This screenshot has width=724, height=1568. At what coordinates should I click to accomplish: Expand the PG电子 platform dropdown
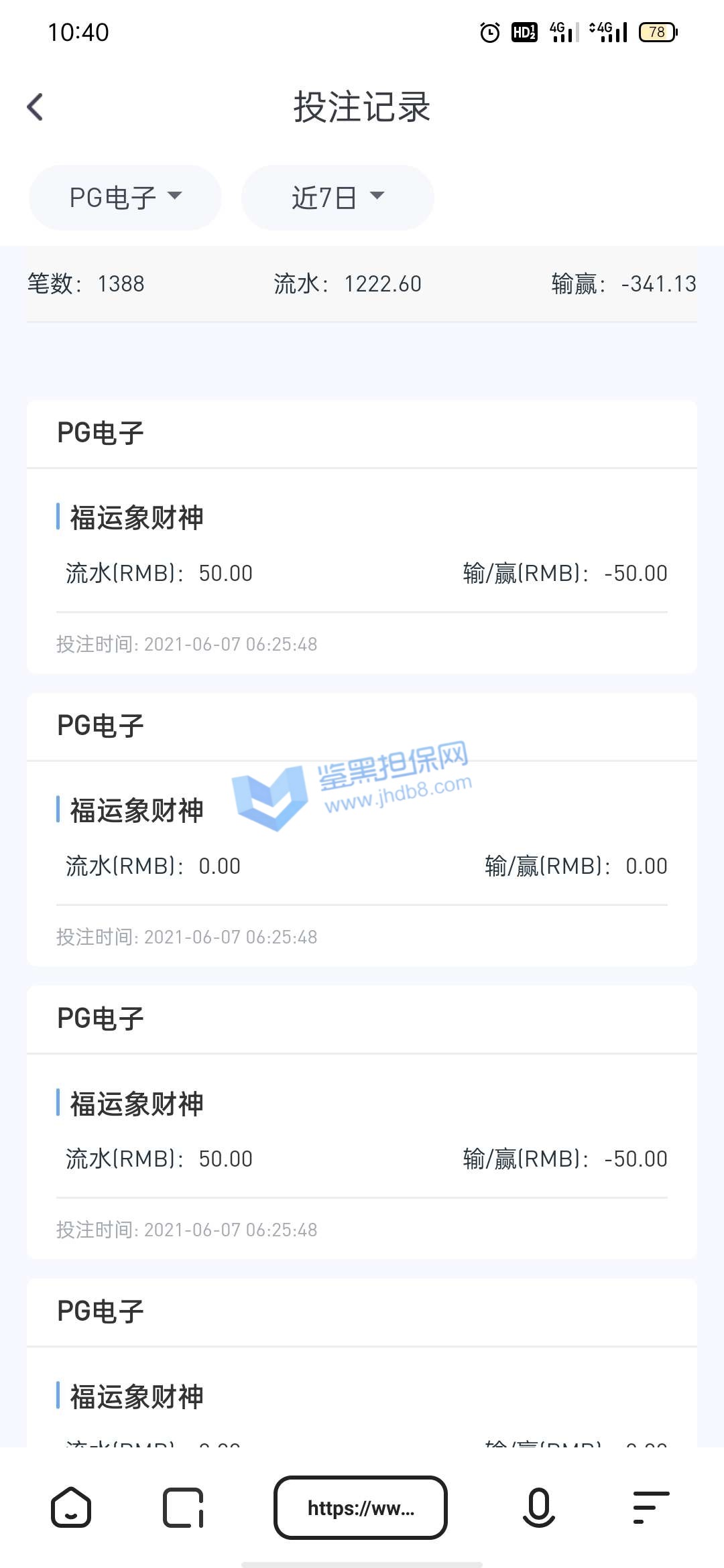[x=125, y=198]
